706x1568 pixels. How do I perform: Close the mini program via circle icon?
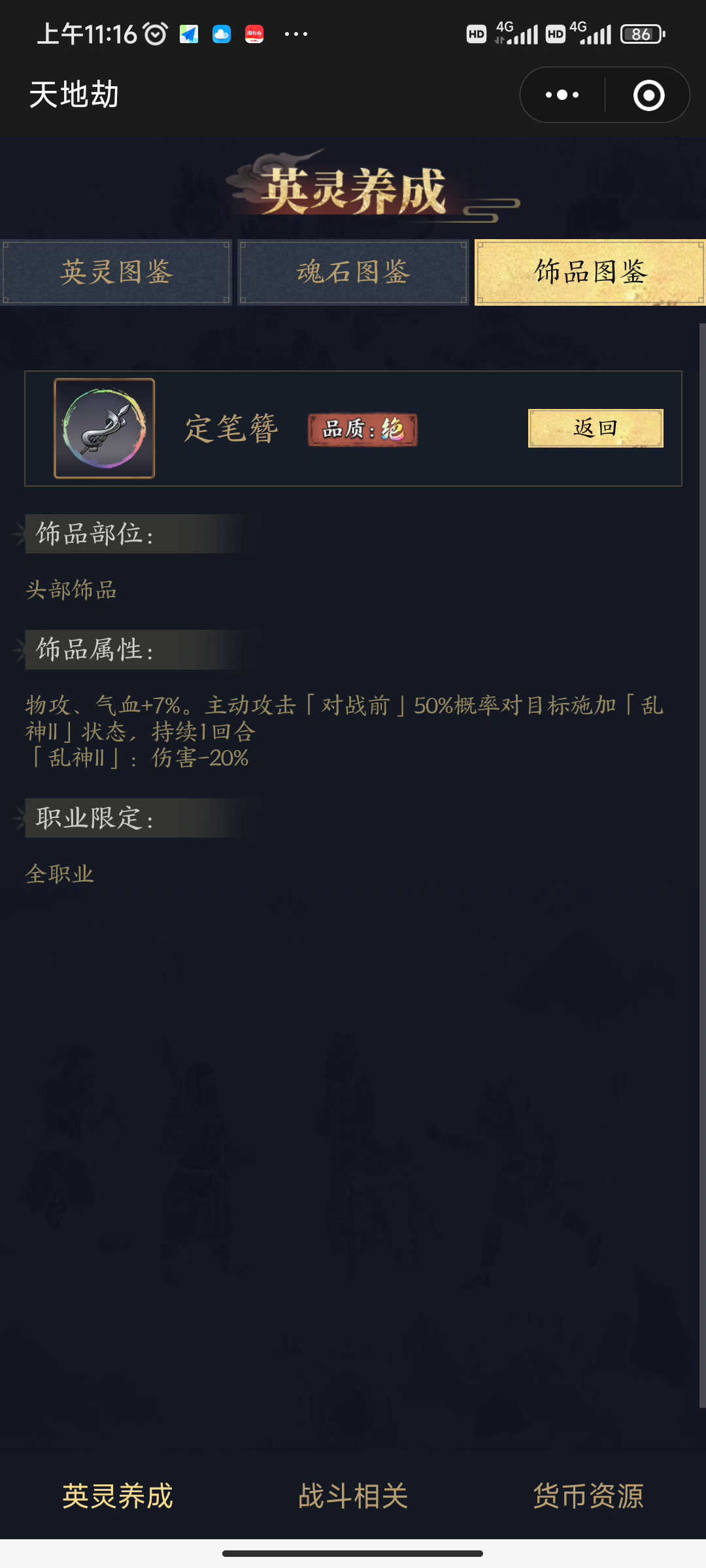pyautogui.click(x=648, y=95)
